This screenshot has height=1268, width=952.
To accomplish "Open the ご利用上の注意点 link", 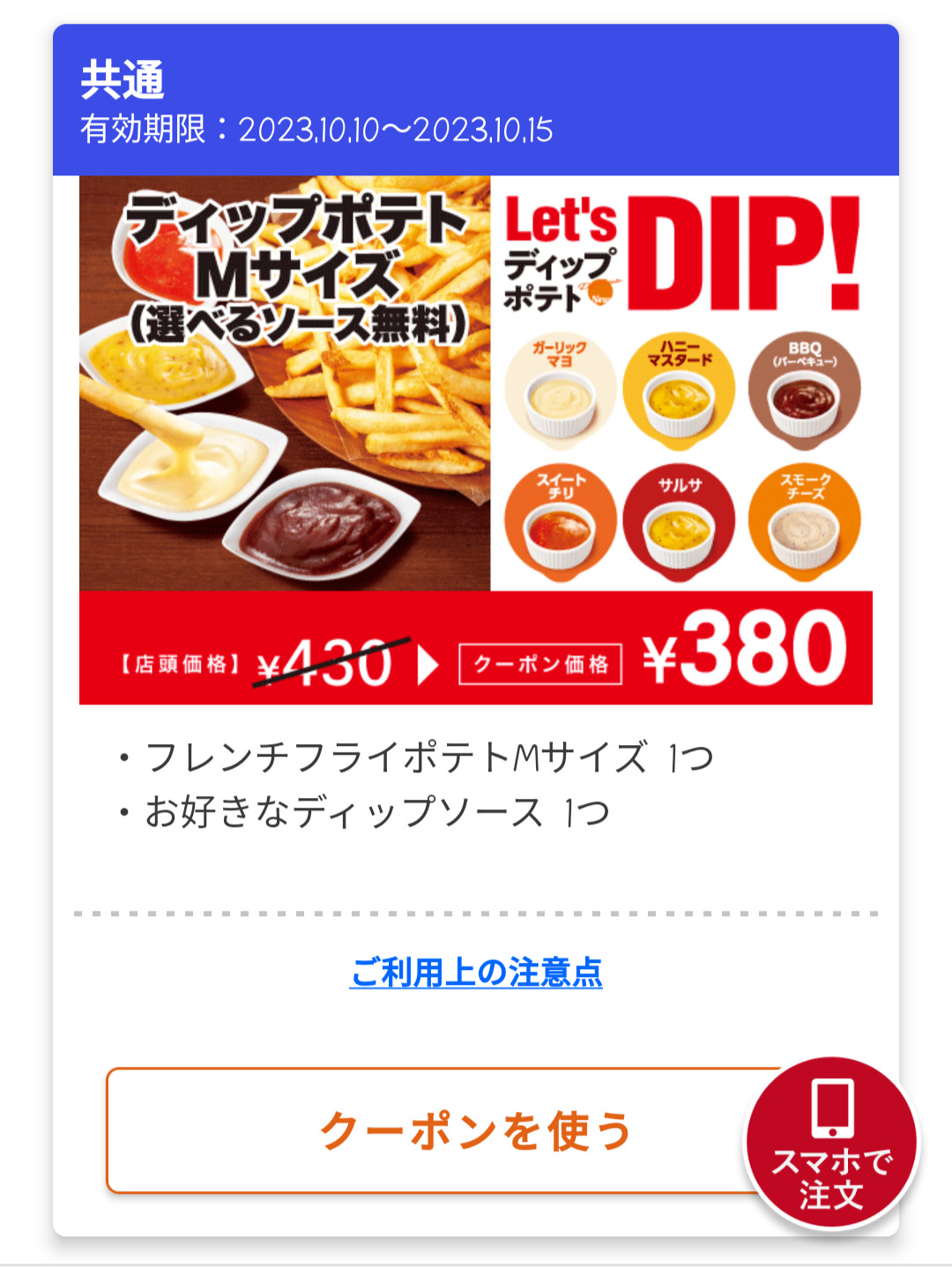I will (x=476, y=973).
